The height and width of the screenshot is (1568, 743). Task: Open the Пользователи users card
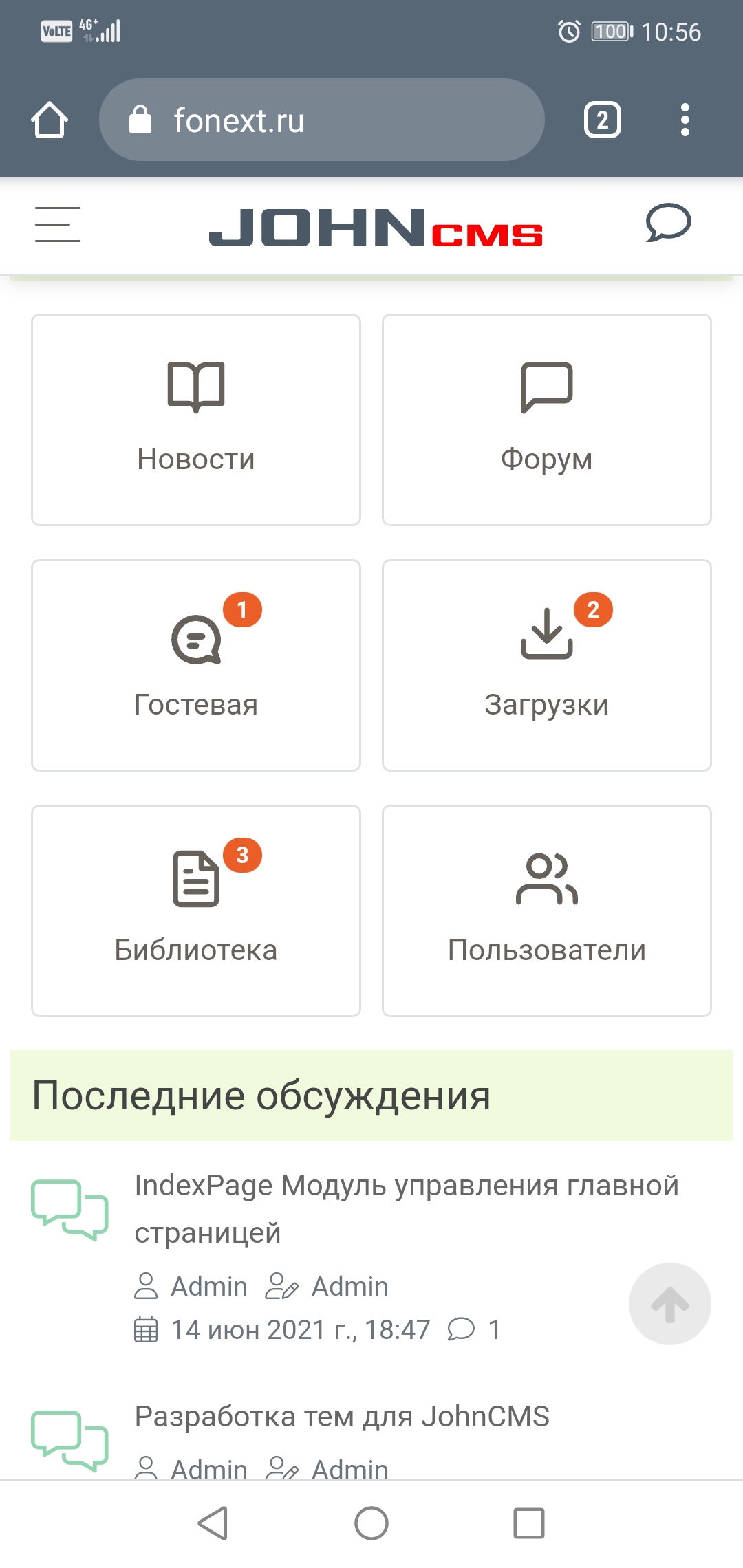pyautogui.click(x=546, y=911)
